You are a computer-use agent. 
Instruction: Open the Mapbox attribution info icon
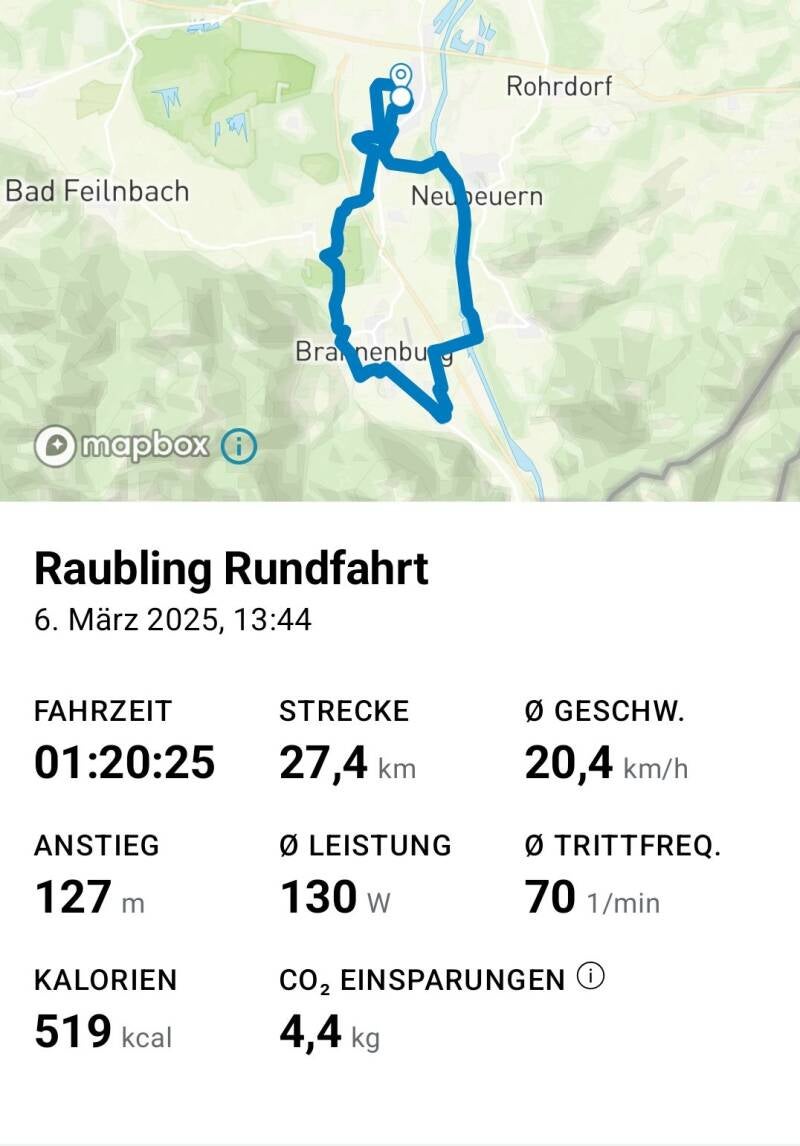[x=238, y=446]
